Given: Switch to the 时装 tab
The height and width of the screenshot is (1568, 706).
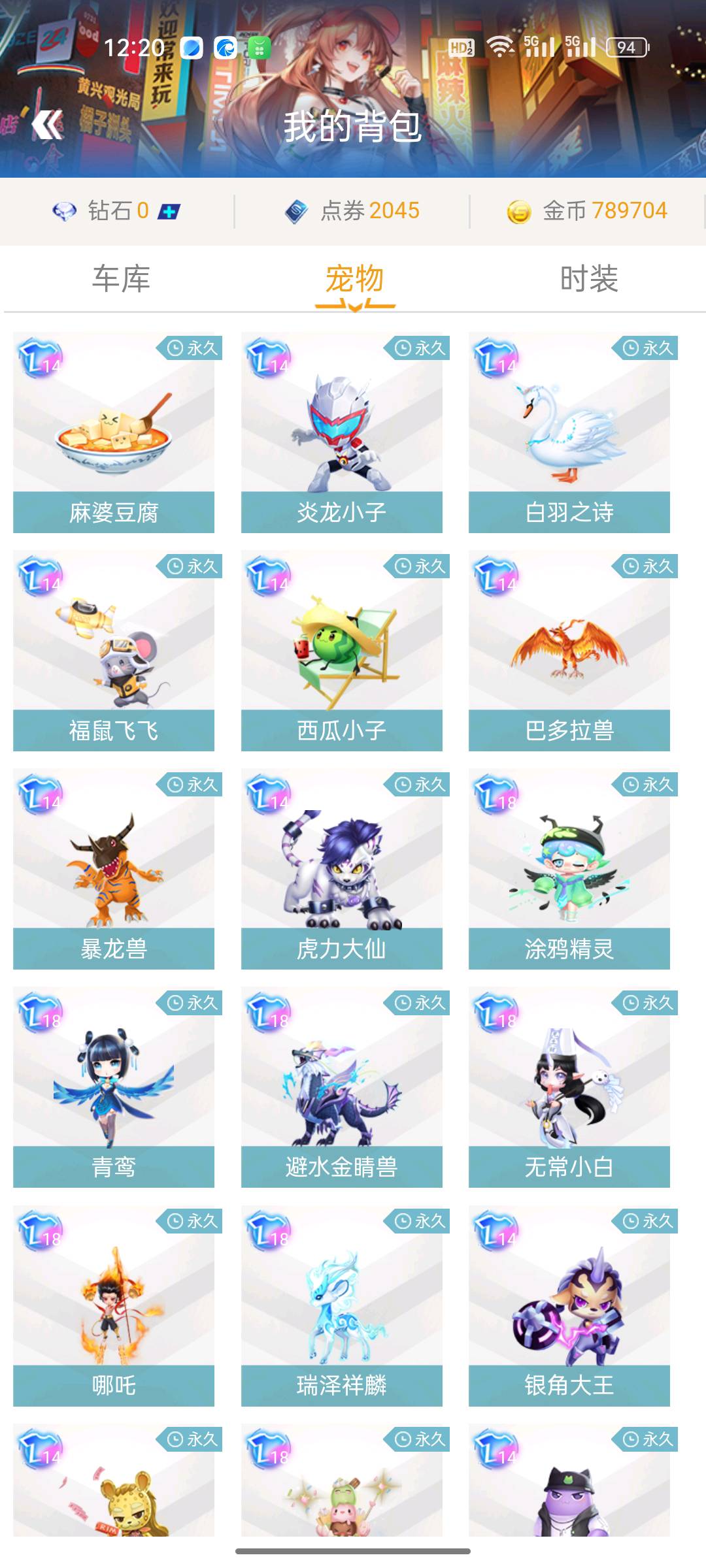Looking at the screenshot, I should [x=588, y=279].
